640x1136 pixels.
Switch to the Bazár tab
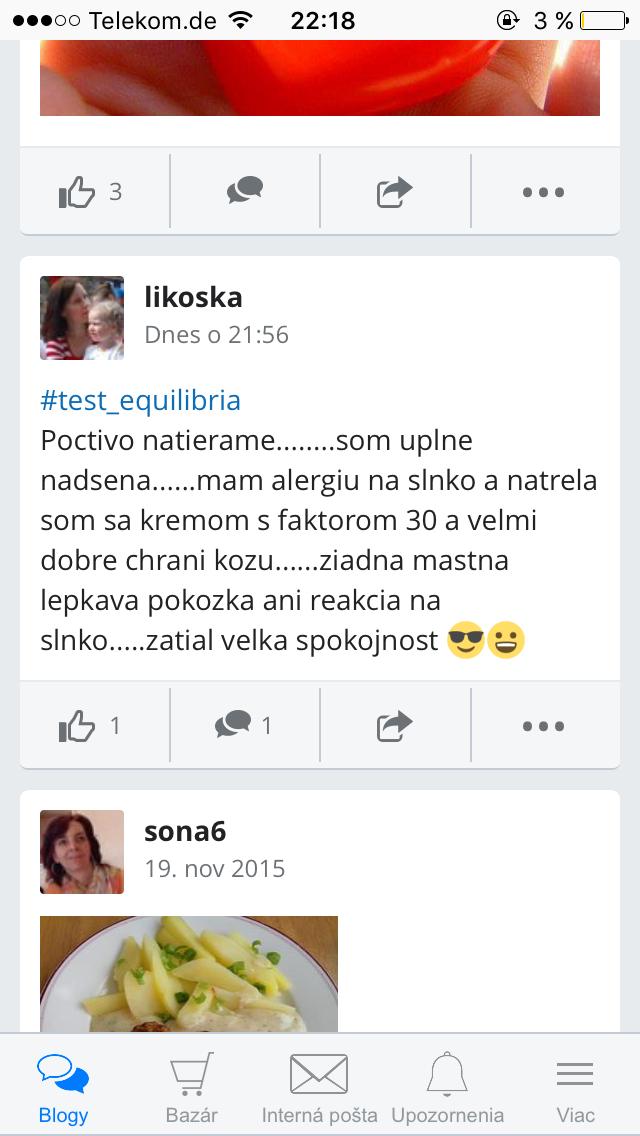click(191, 1087)
